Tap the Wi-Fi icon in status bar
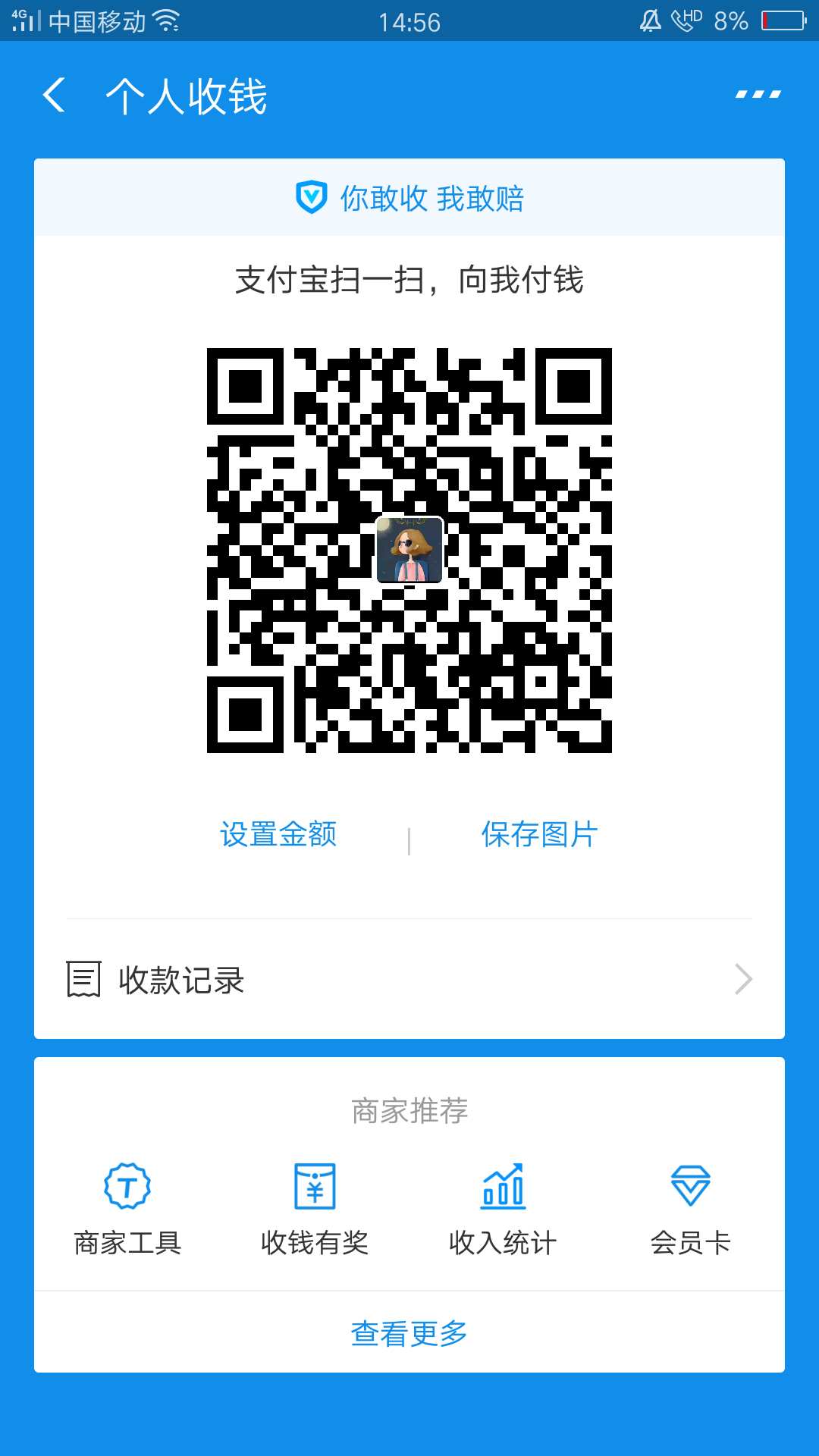The width and height of the screenshot is (819, 1456). tap(166, 21)
